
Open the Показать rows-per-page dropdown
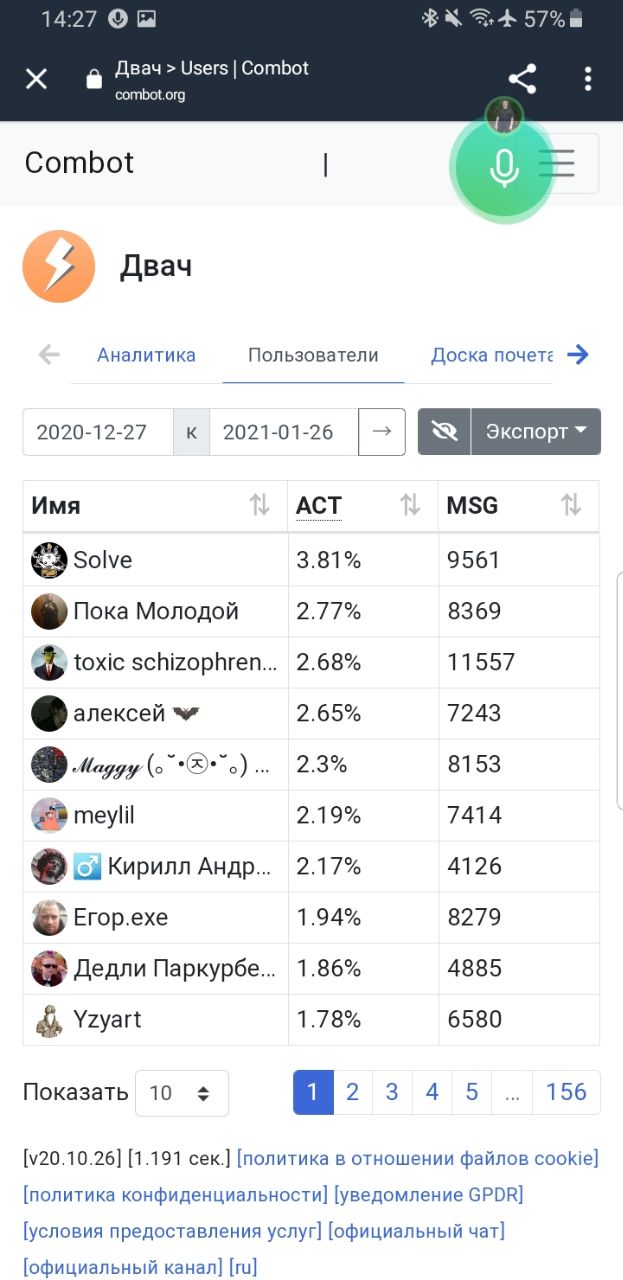(181, 1093)
